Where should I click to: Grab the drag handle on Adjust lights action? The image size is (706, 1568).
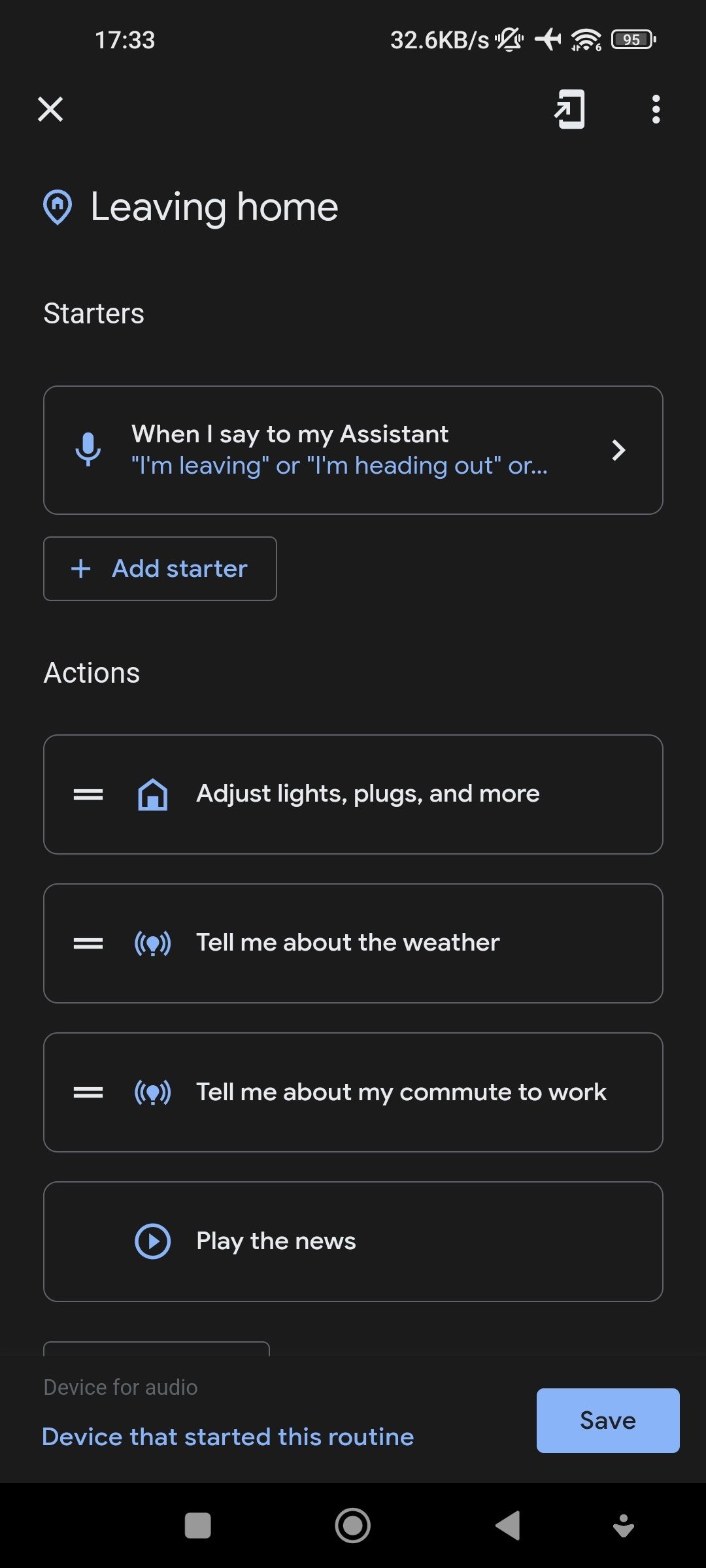[88, 794]
